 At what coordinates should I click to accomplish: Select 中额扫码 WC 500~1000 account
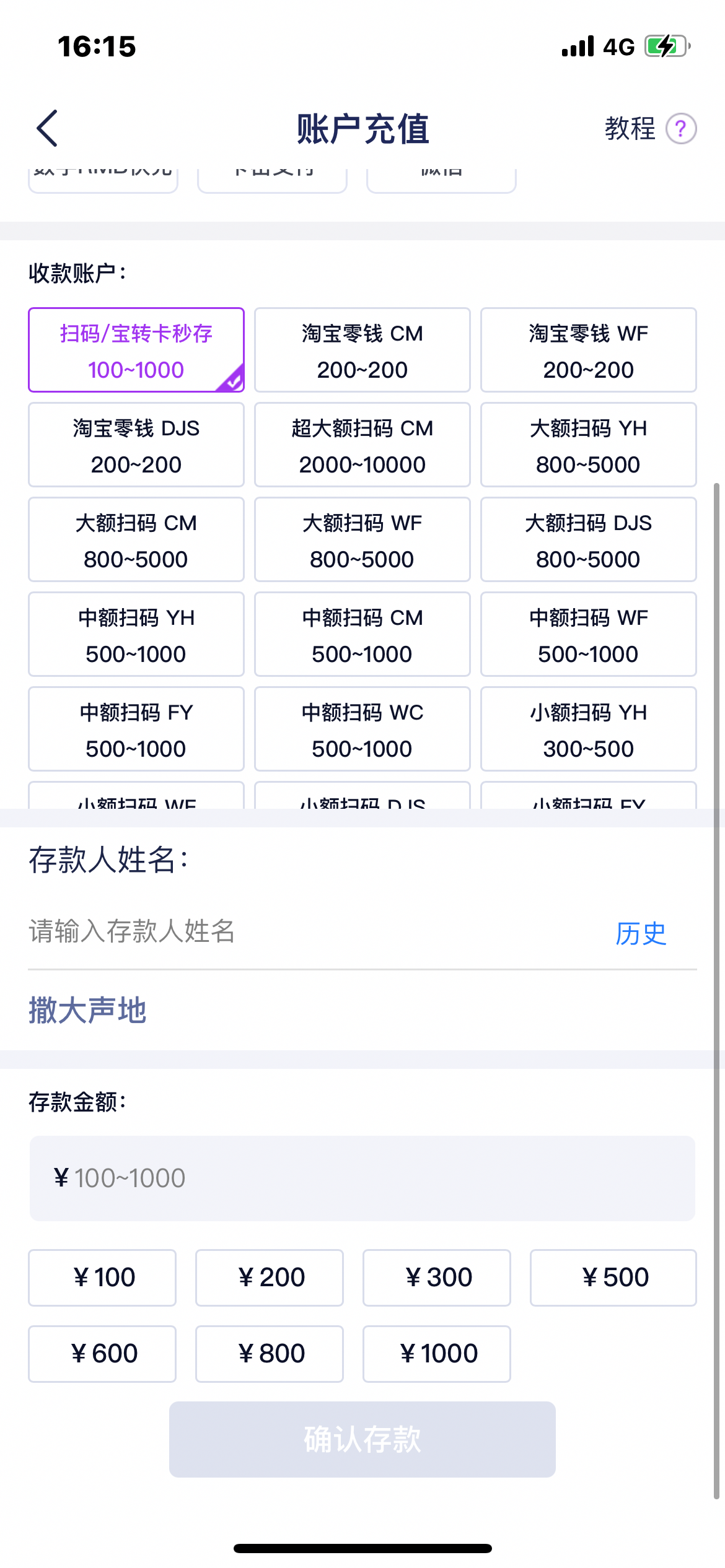click(x=362, y=730)
